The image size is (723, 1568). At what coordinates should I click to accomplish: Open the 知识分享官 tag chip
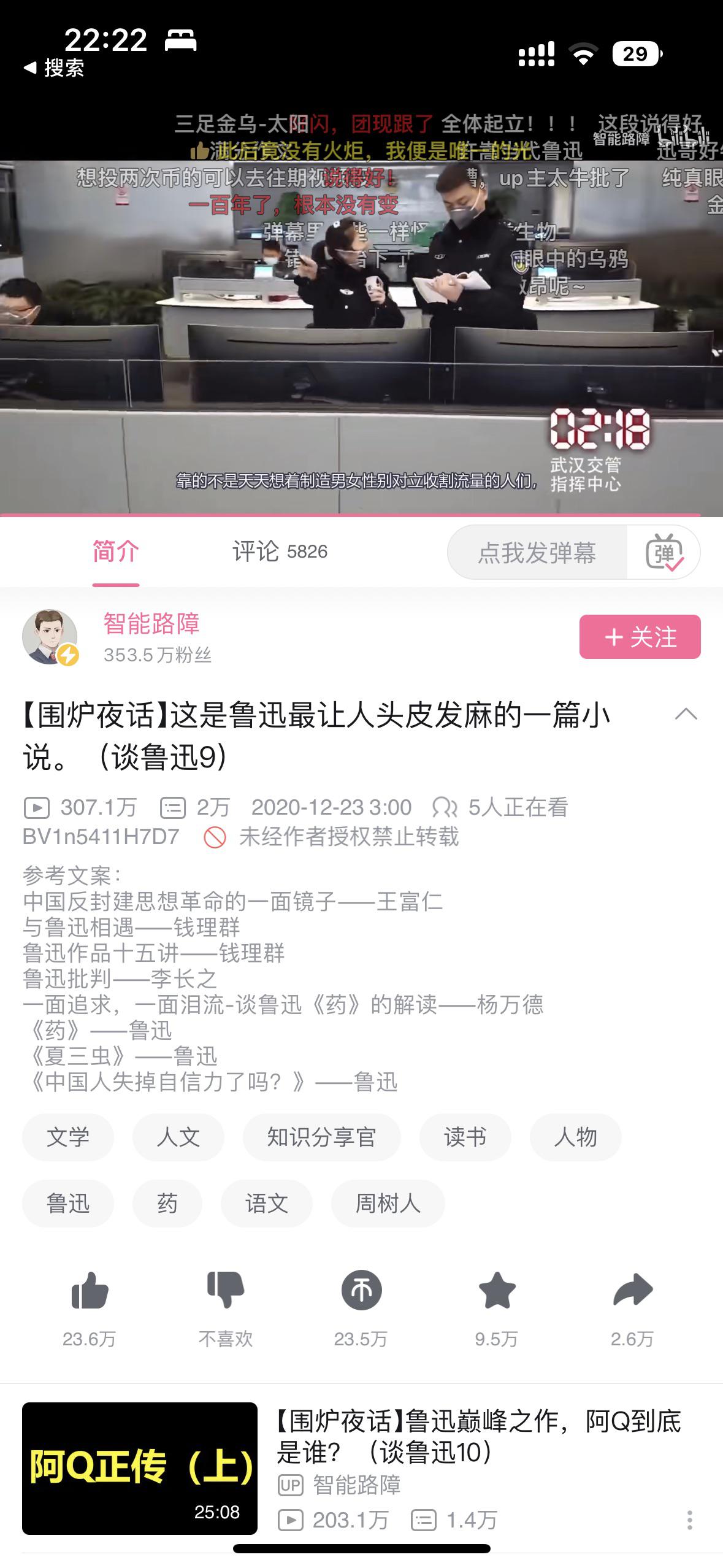tap(321, 1137)
